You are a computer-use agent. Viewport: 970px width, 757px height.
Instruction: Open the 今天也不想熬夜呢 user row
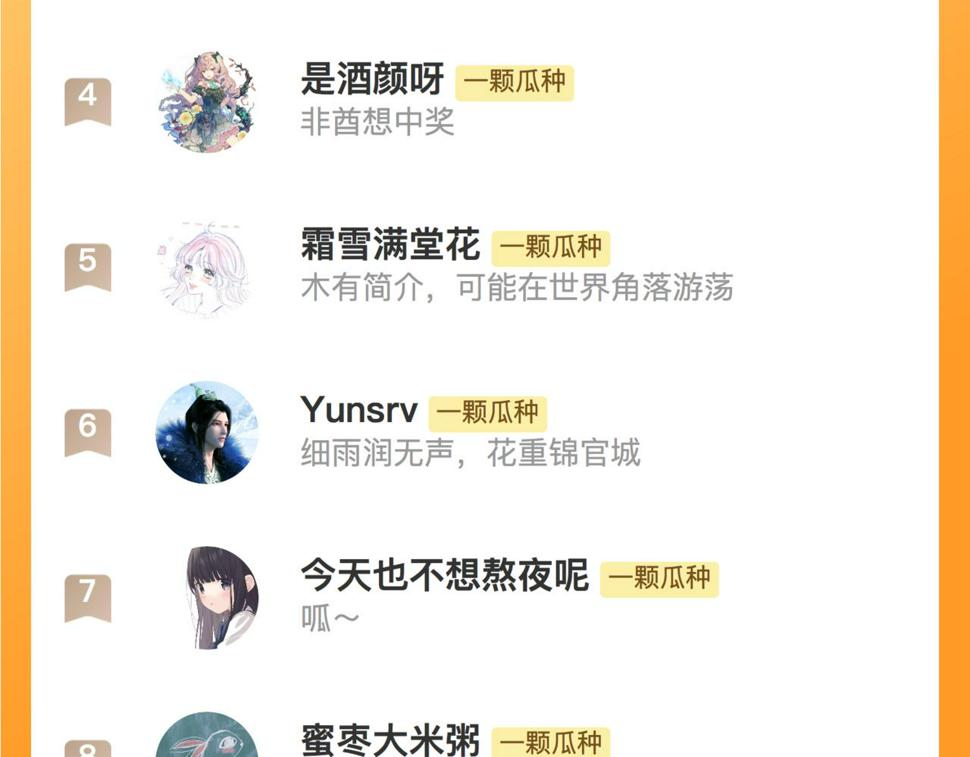[x=484, y=597]
